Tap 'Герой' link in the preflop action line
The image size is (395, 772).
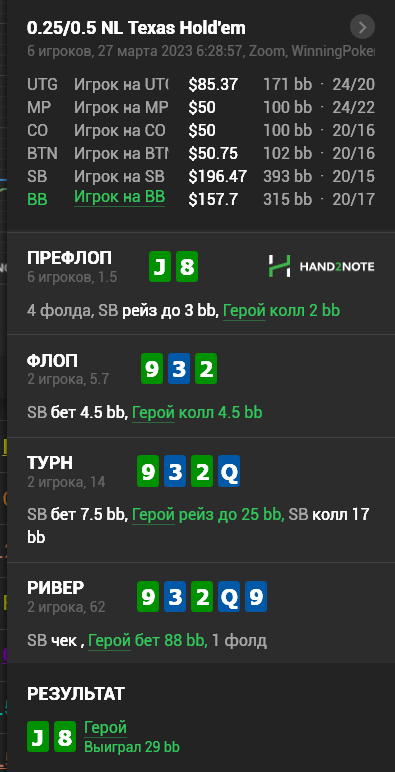pos(244,311)
